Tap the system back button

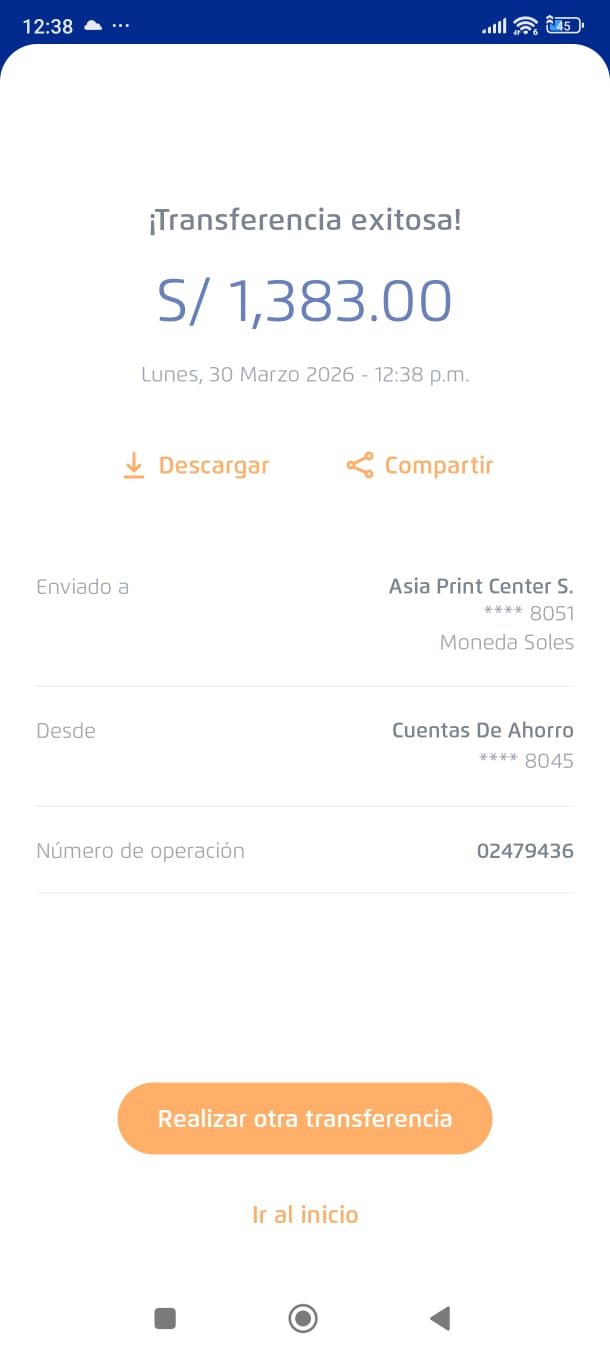pyautogui.click(x=439, y=1319)
